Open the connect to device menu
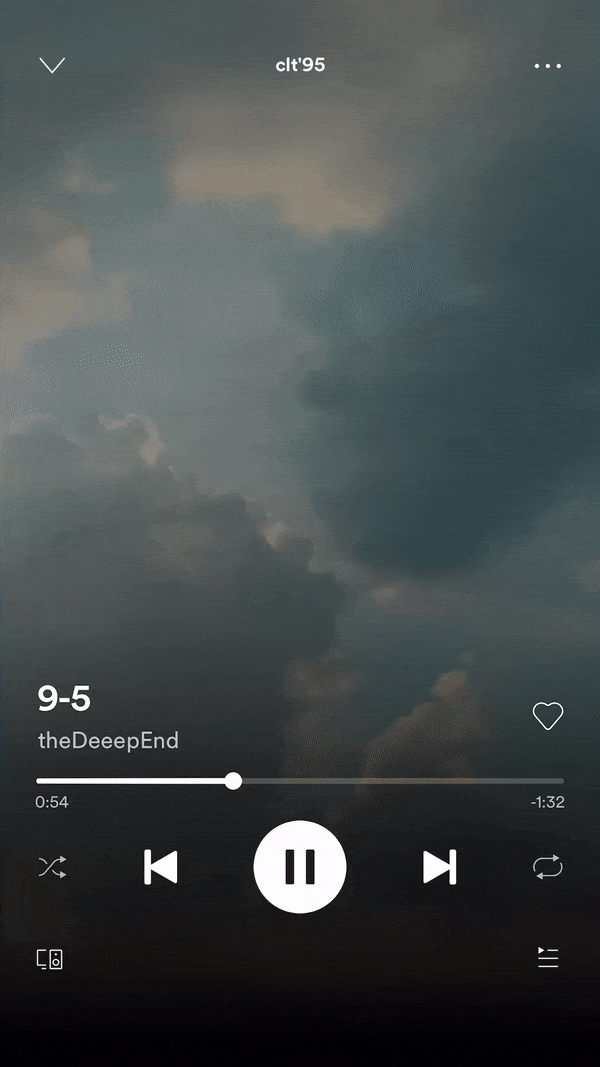 (50, 959)
